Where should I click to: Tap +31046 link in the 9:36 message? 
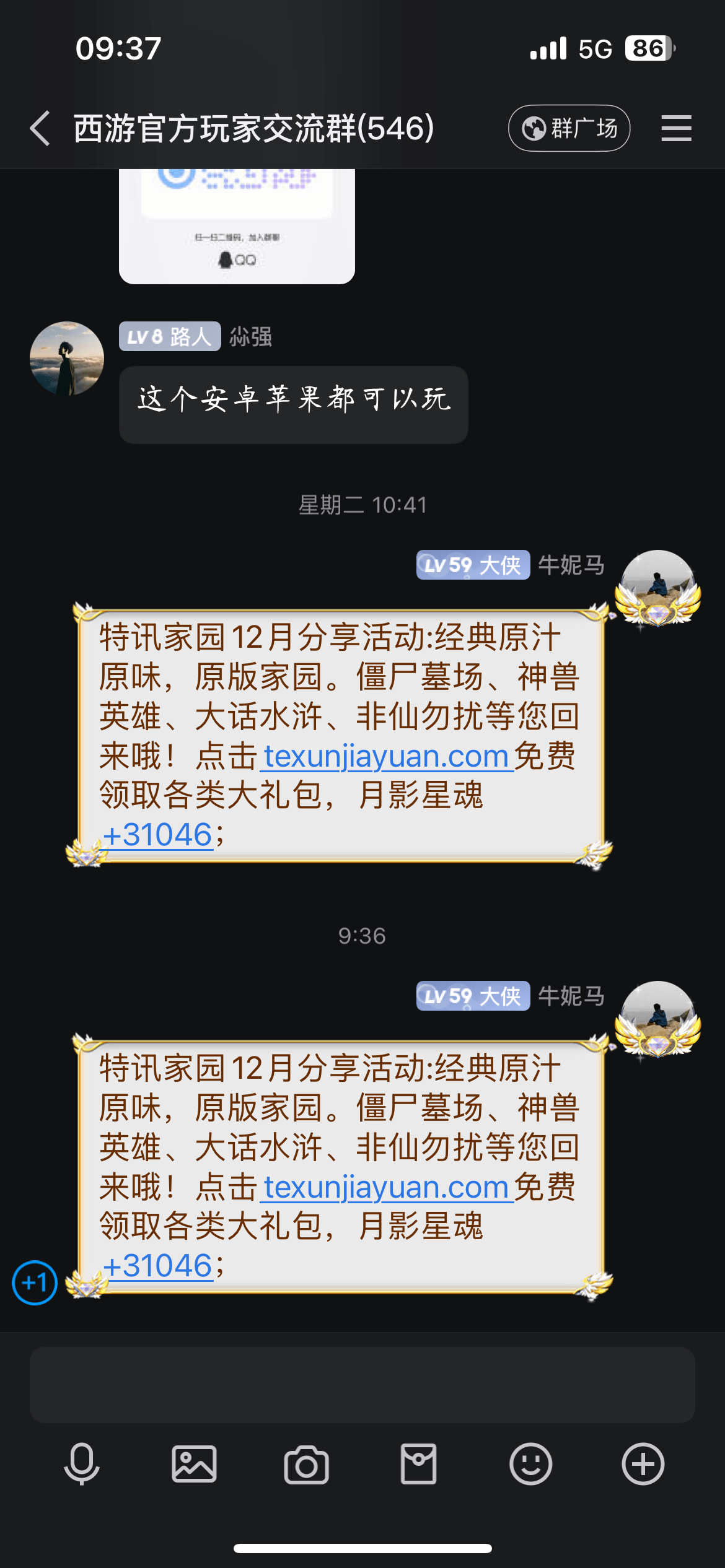click(158, 1266)
